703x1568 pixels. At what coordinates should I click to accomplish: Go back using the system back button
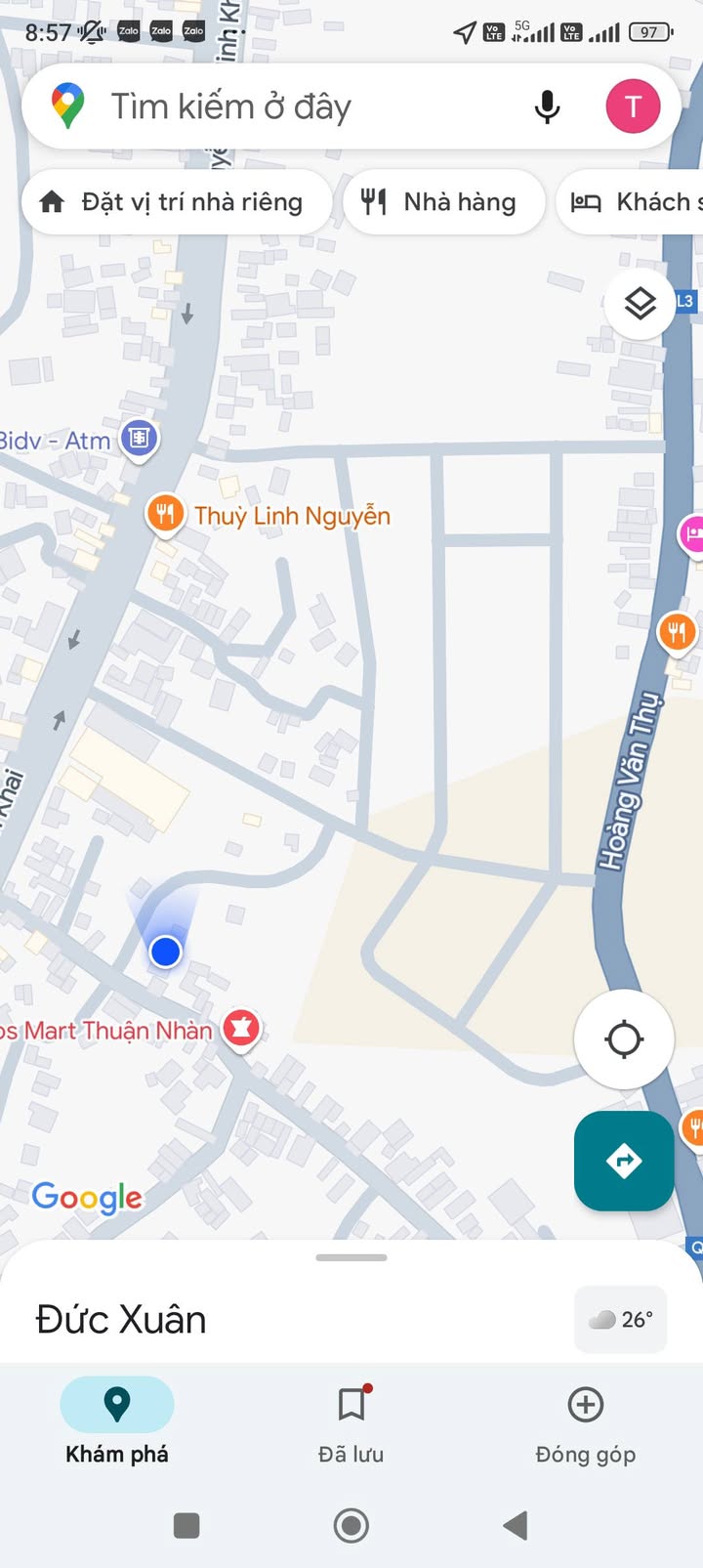(x=516, y=1525)
